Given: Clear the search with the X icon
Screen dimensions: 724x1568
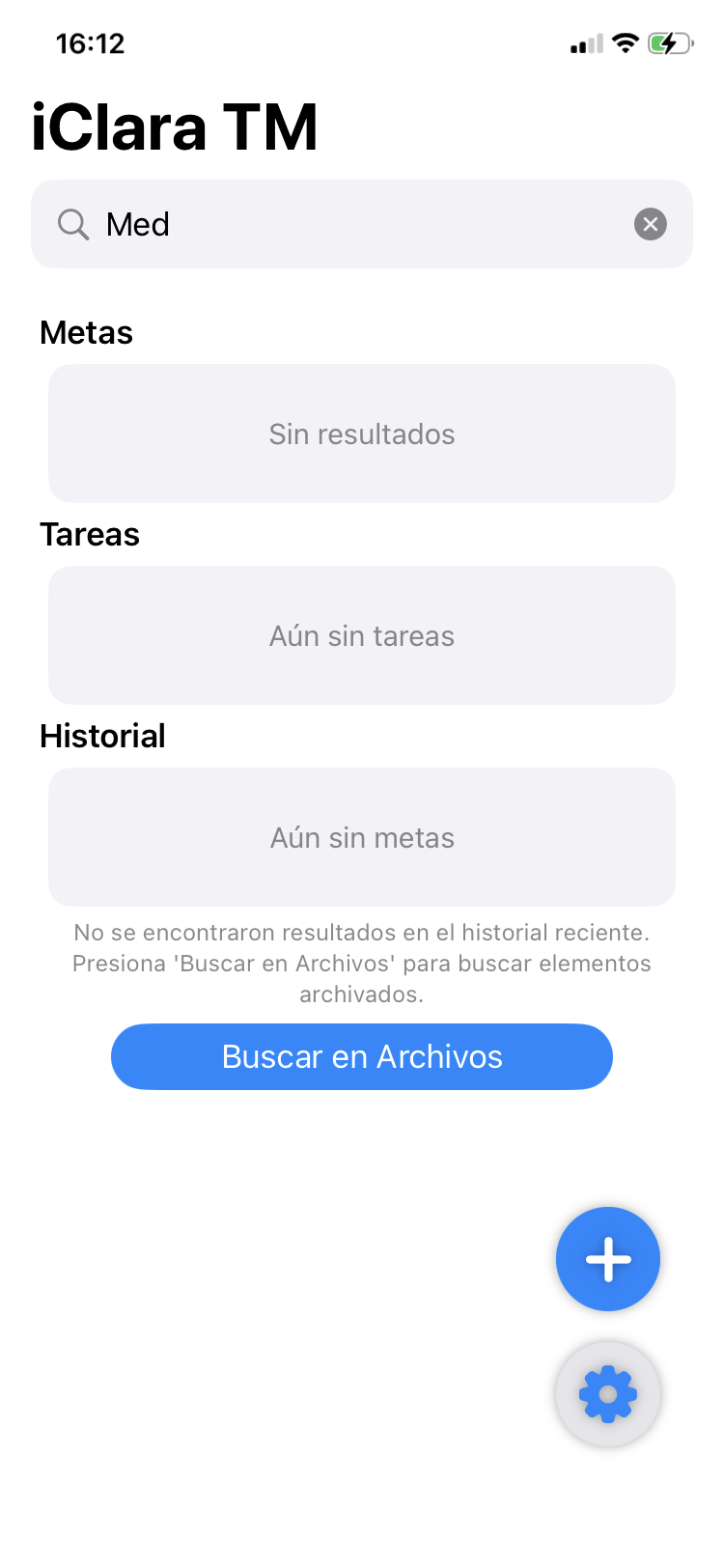Looking at the screenshot, I should [650, 223].
